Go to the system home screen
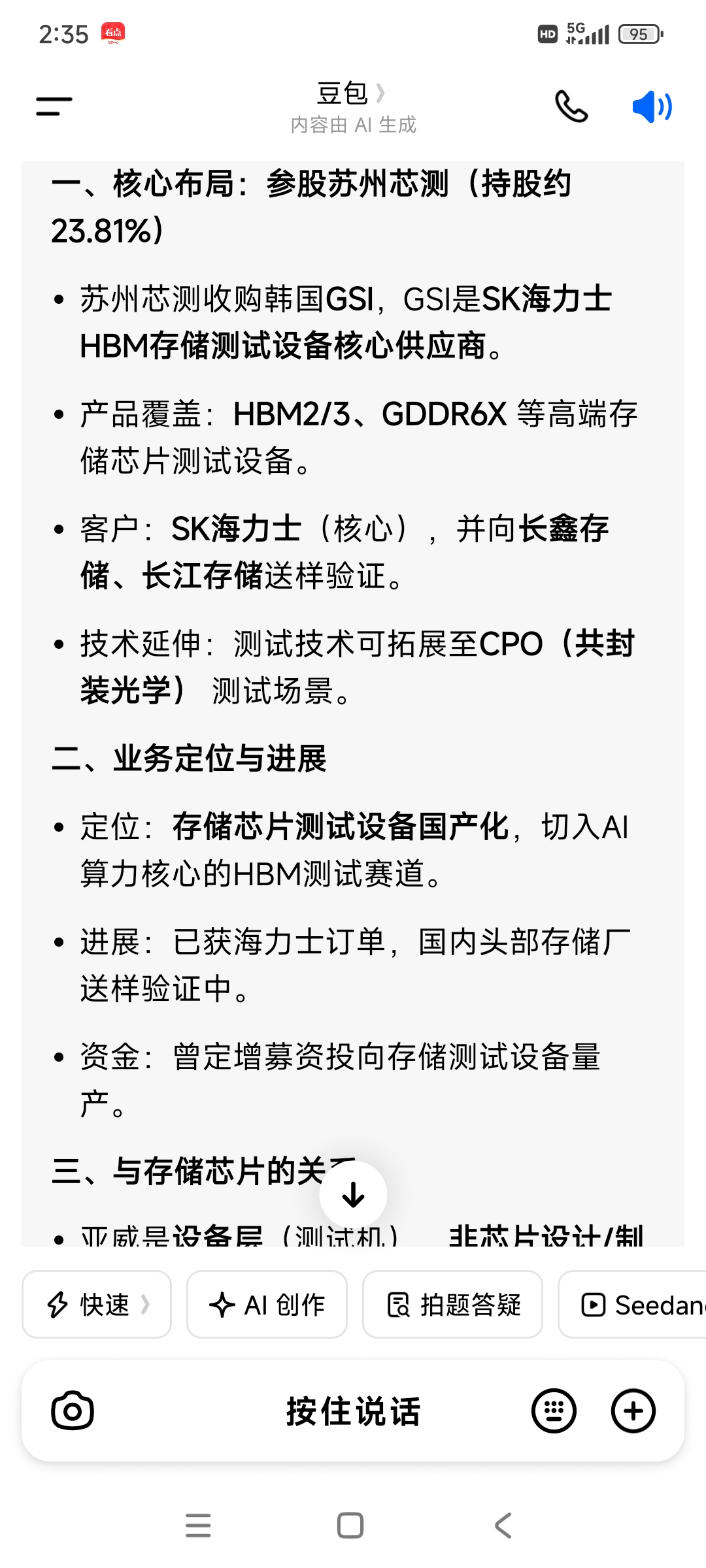The image size is (706, 1568). click(x=350, y=1526)
